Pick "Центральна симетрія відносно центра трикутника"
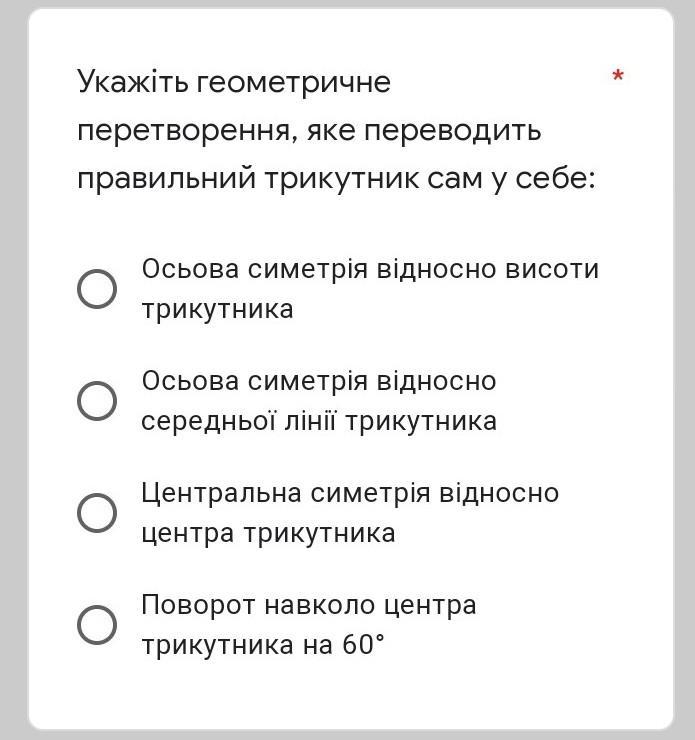This screenshot has height=740, width=695. pos(97,513)
